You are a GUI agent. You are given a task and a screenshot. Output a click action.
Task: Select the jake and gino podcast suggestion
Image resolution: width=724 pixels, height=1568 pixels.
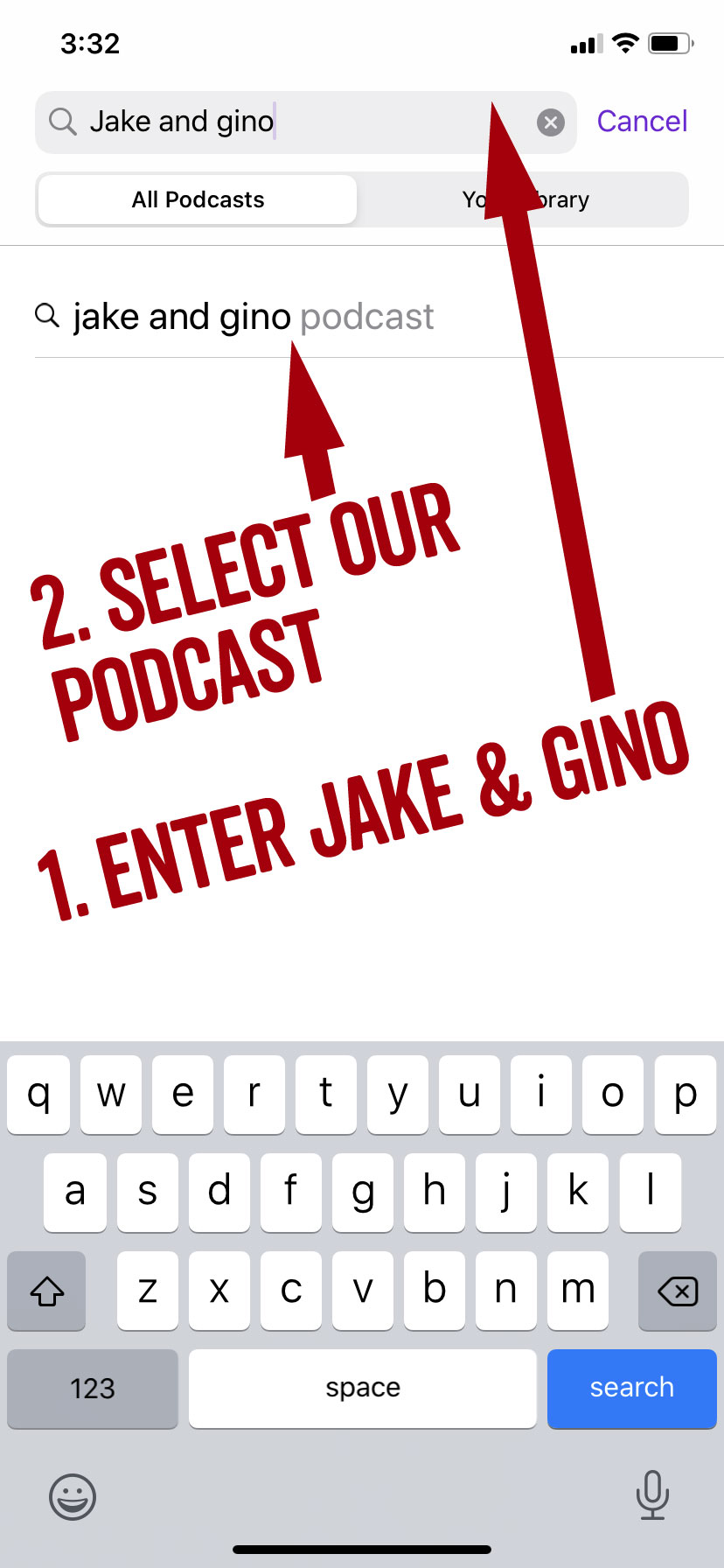coord(254,317)
